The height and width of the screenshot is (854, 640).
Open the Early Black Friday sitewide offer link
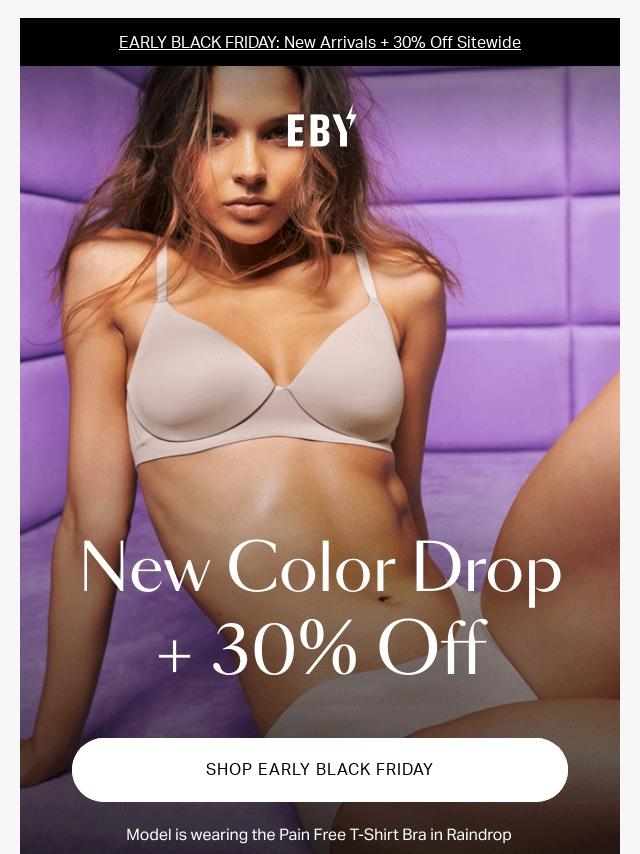(x=319, y=42)
